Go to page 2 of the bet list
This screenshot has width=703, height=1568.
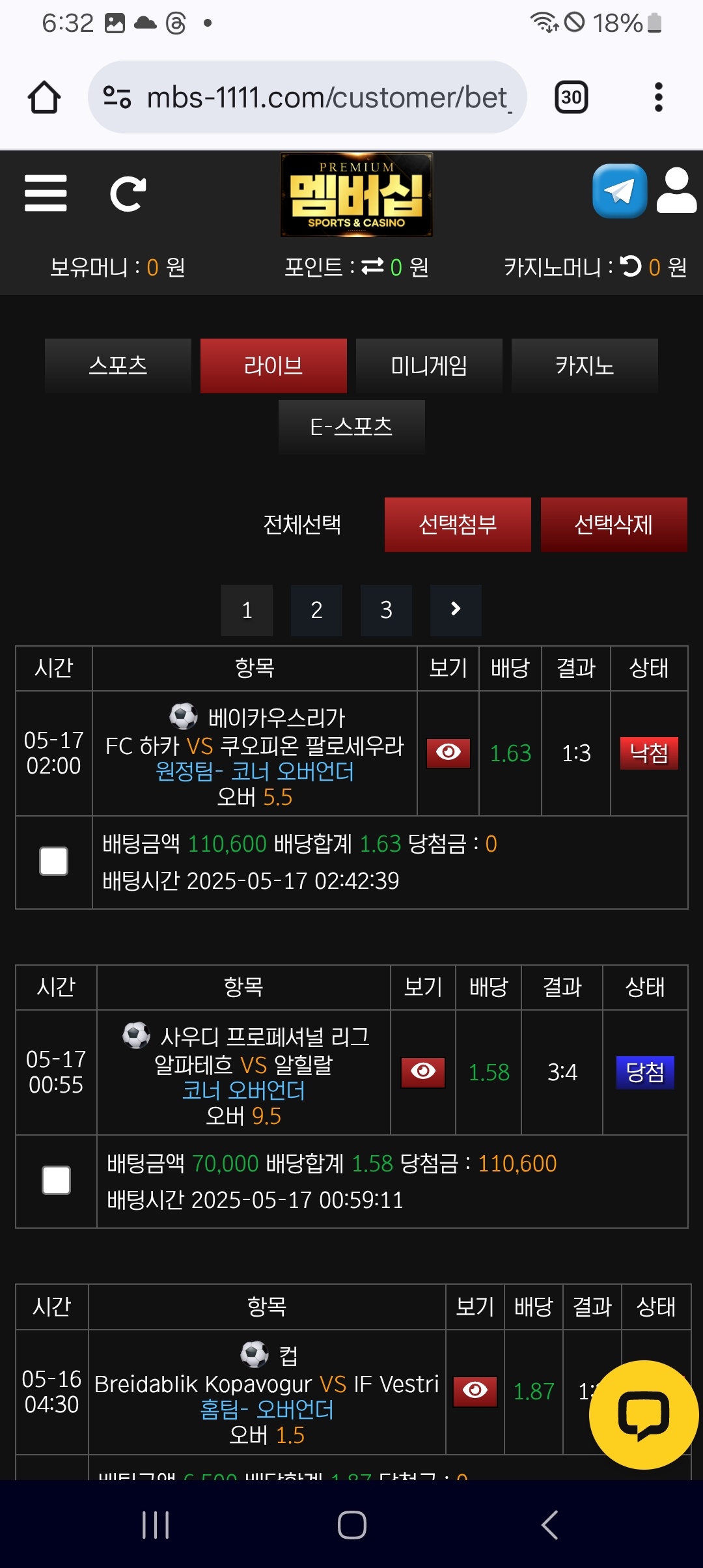click(316, 610)
